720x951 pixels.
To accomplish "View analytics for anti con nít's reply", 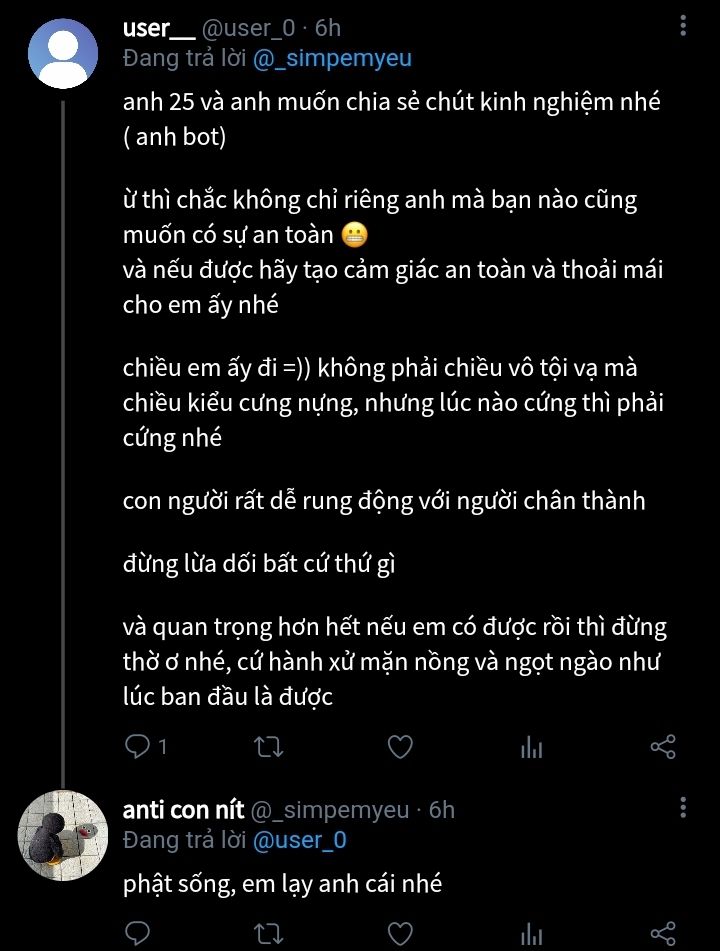I will pyautogui.click(x=532, y=934).
